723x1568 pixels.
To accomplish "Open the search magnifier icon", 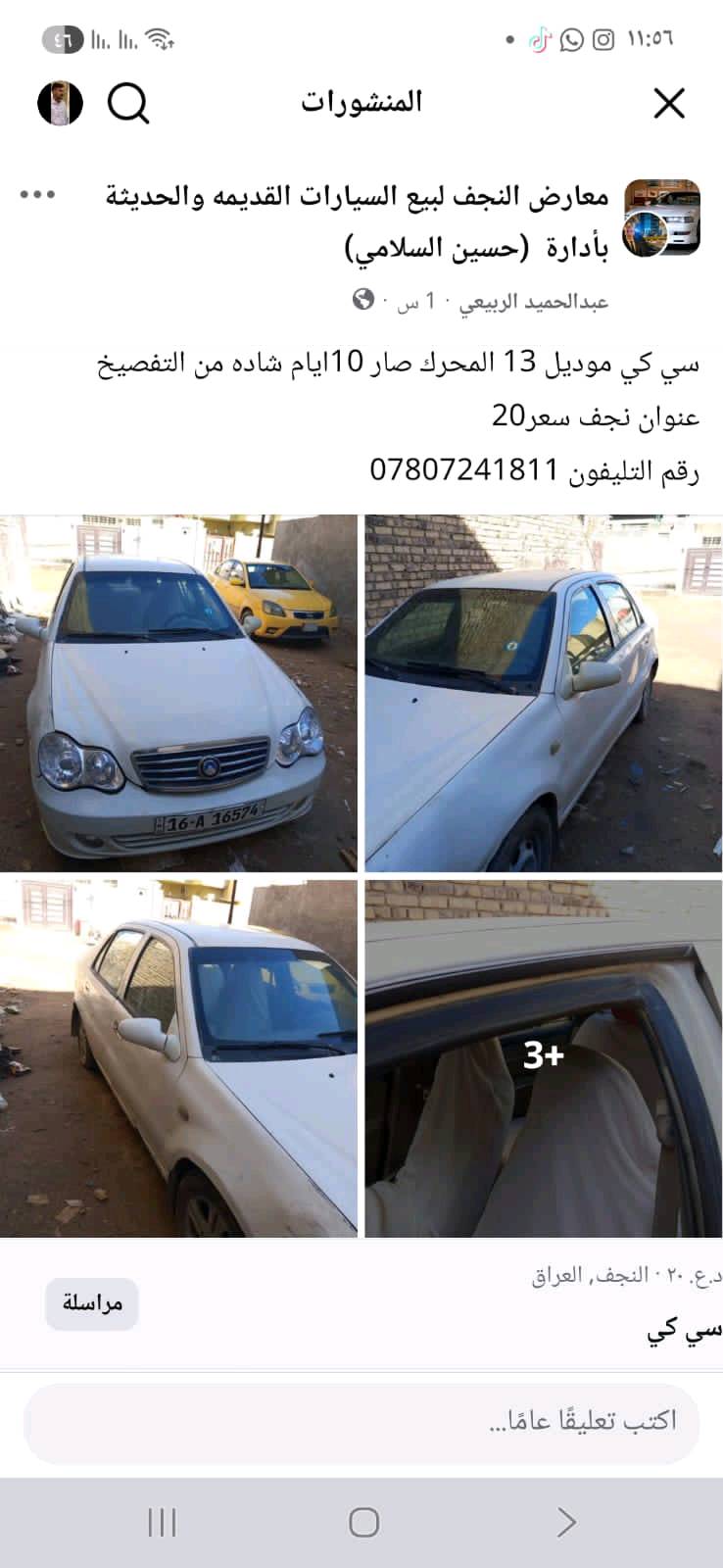I will (128, 103).
